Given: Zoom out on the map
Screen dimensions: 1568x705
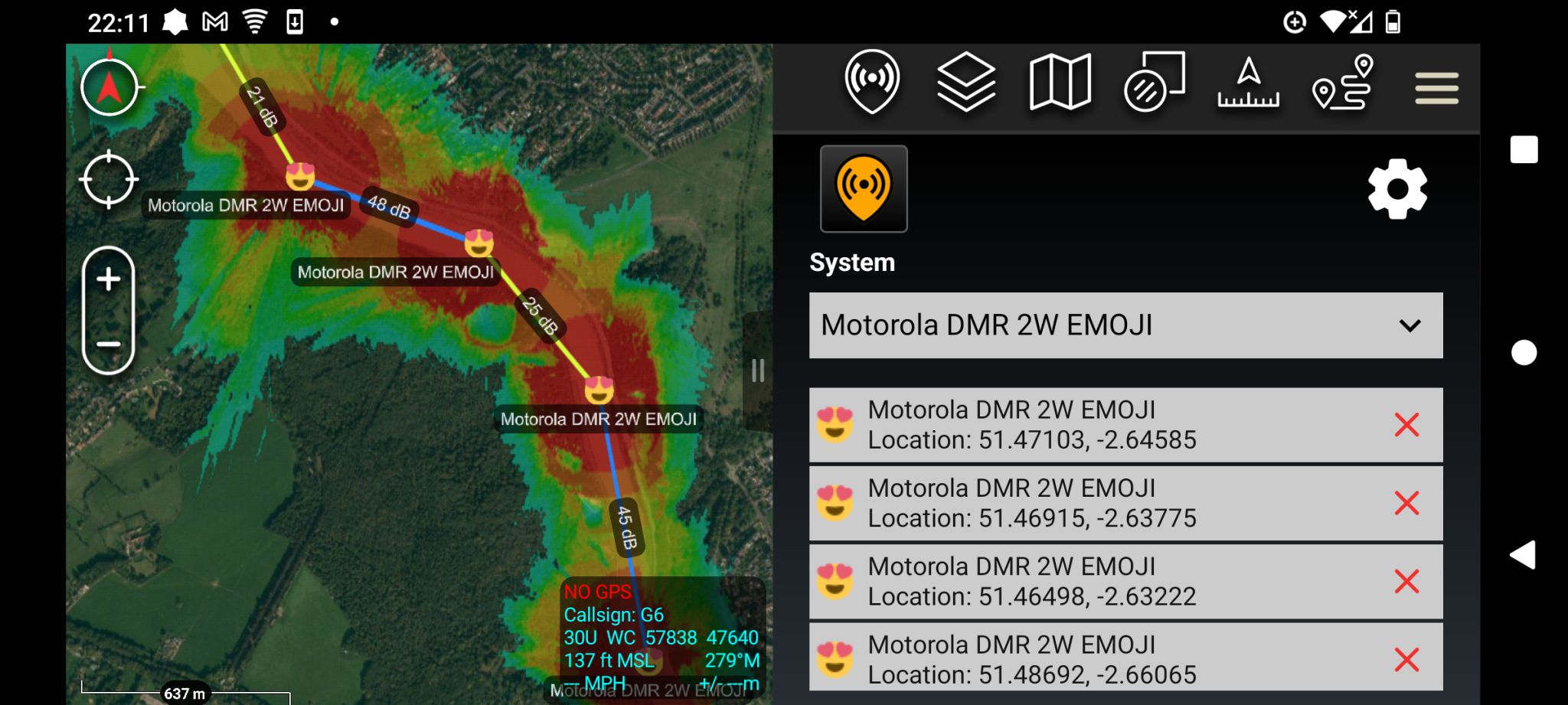Looking at the screenshot, I should coord(109,344).
